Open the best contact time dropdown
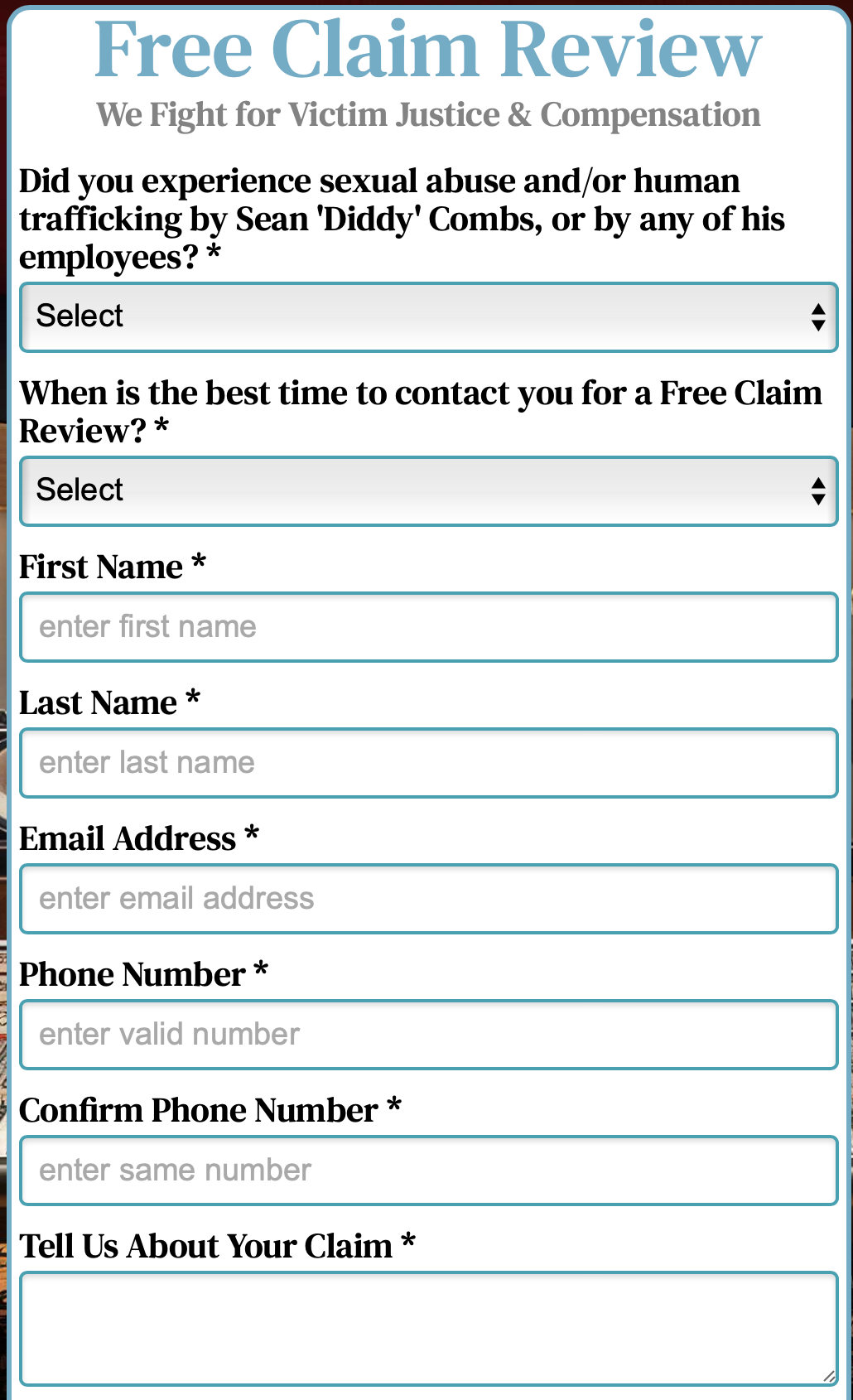Viewport: 853px width, 1400px height. pos(429,491)
